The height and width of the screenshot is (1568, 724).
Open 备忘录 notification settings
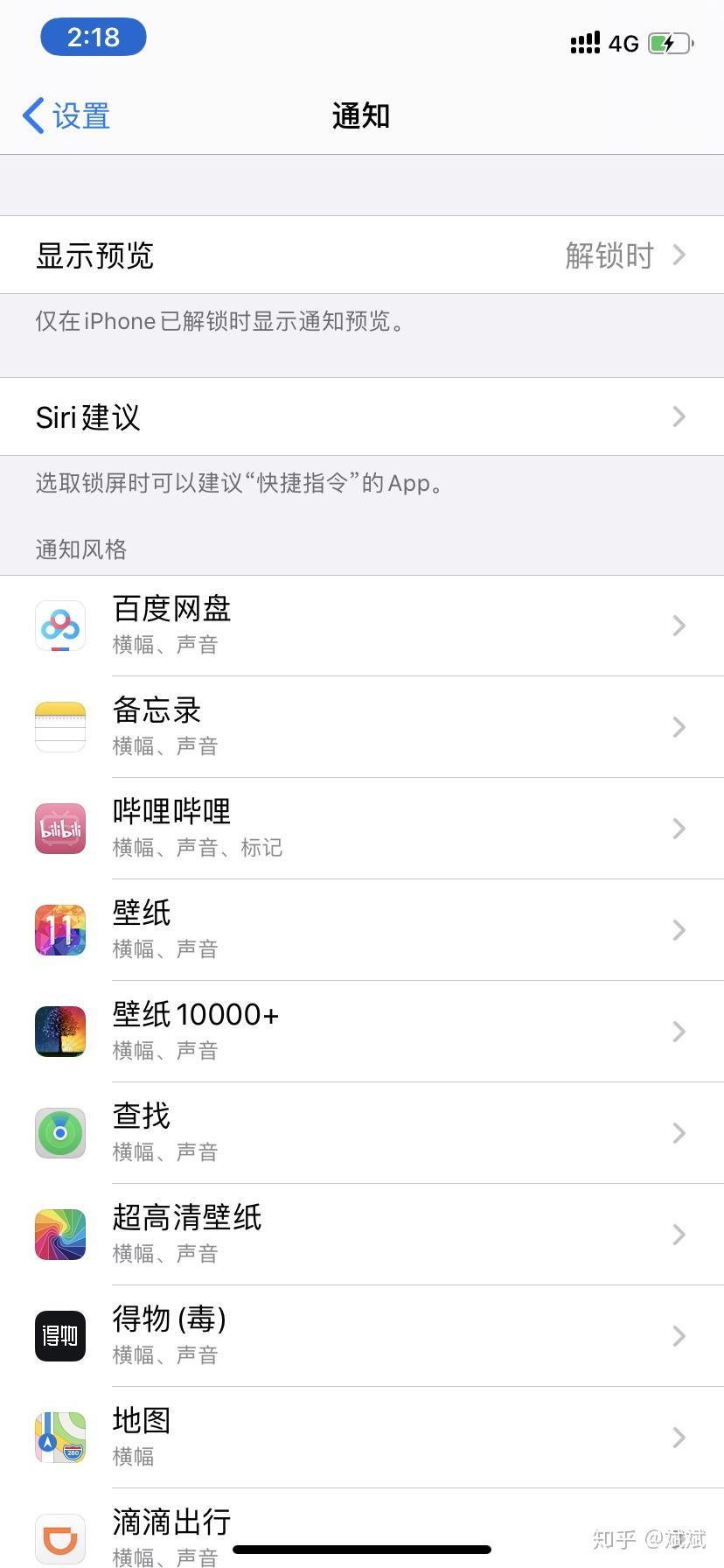362,727
